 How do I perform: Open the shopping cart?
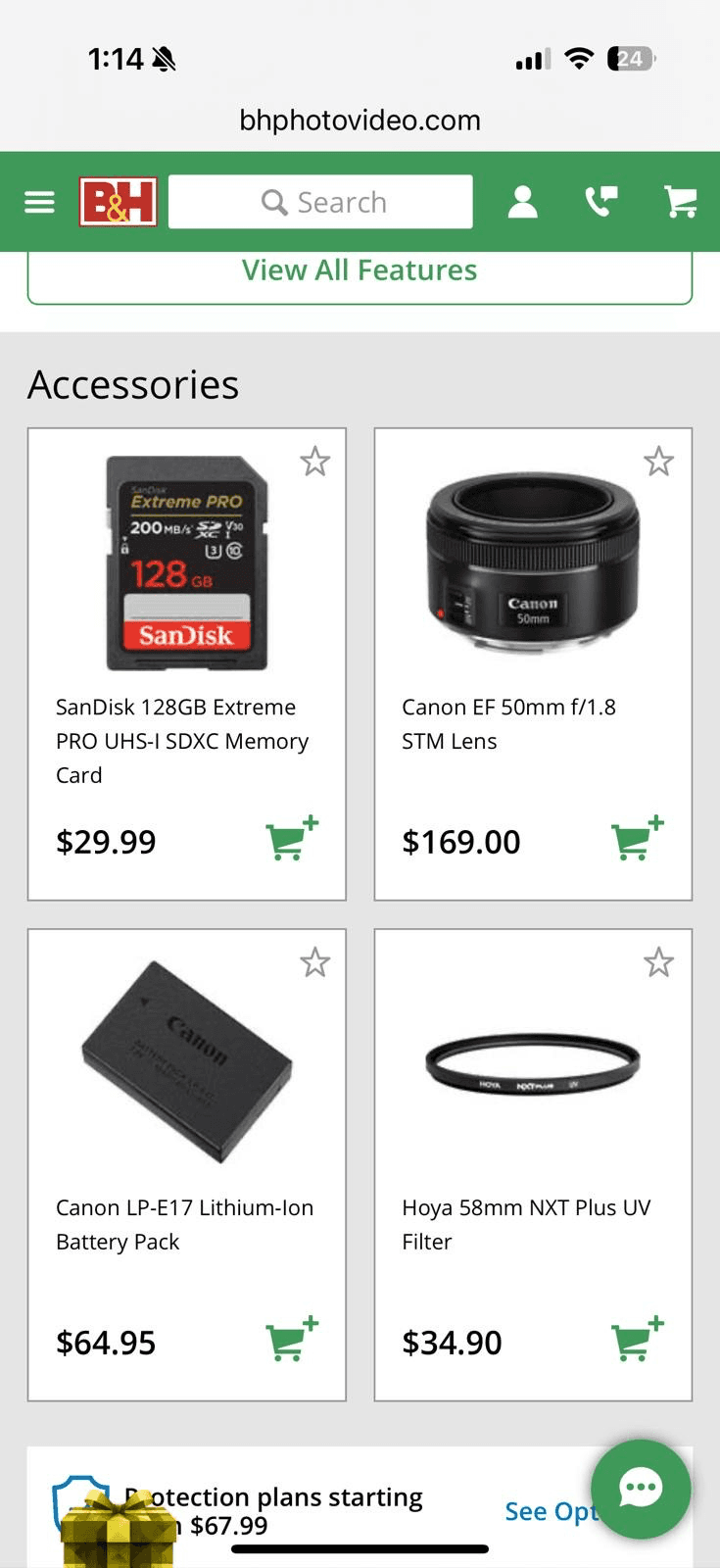[680, 202]
